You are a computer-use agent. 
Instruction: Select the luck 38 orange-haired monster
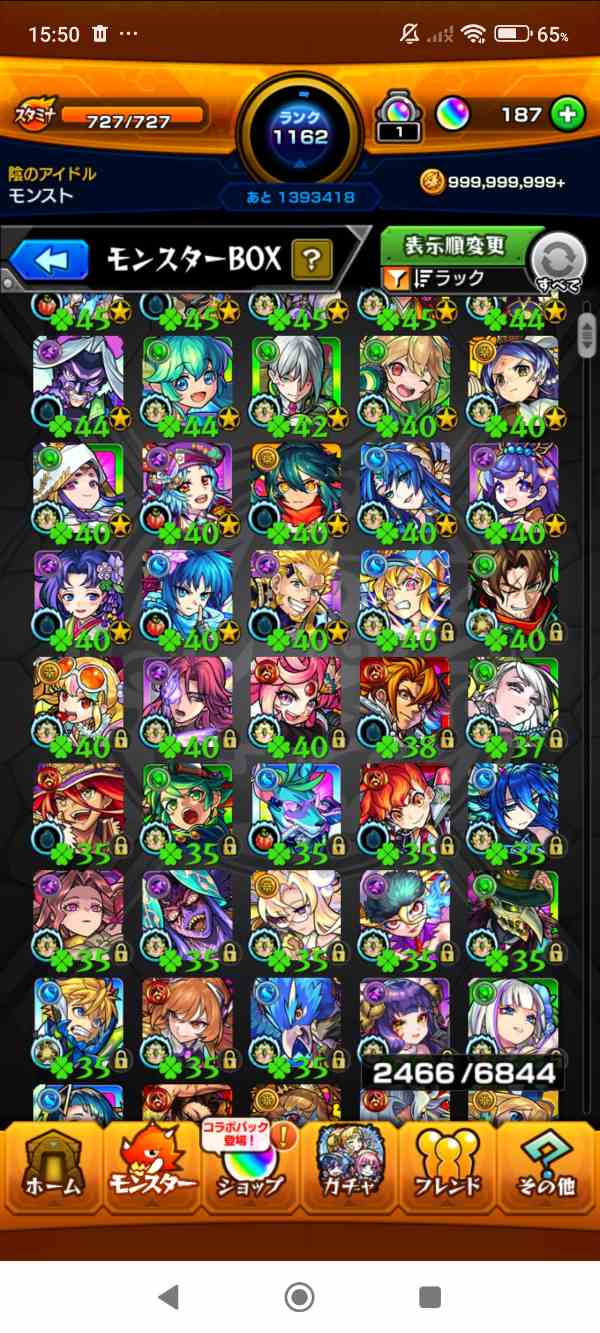point(404,705)
